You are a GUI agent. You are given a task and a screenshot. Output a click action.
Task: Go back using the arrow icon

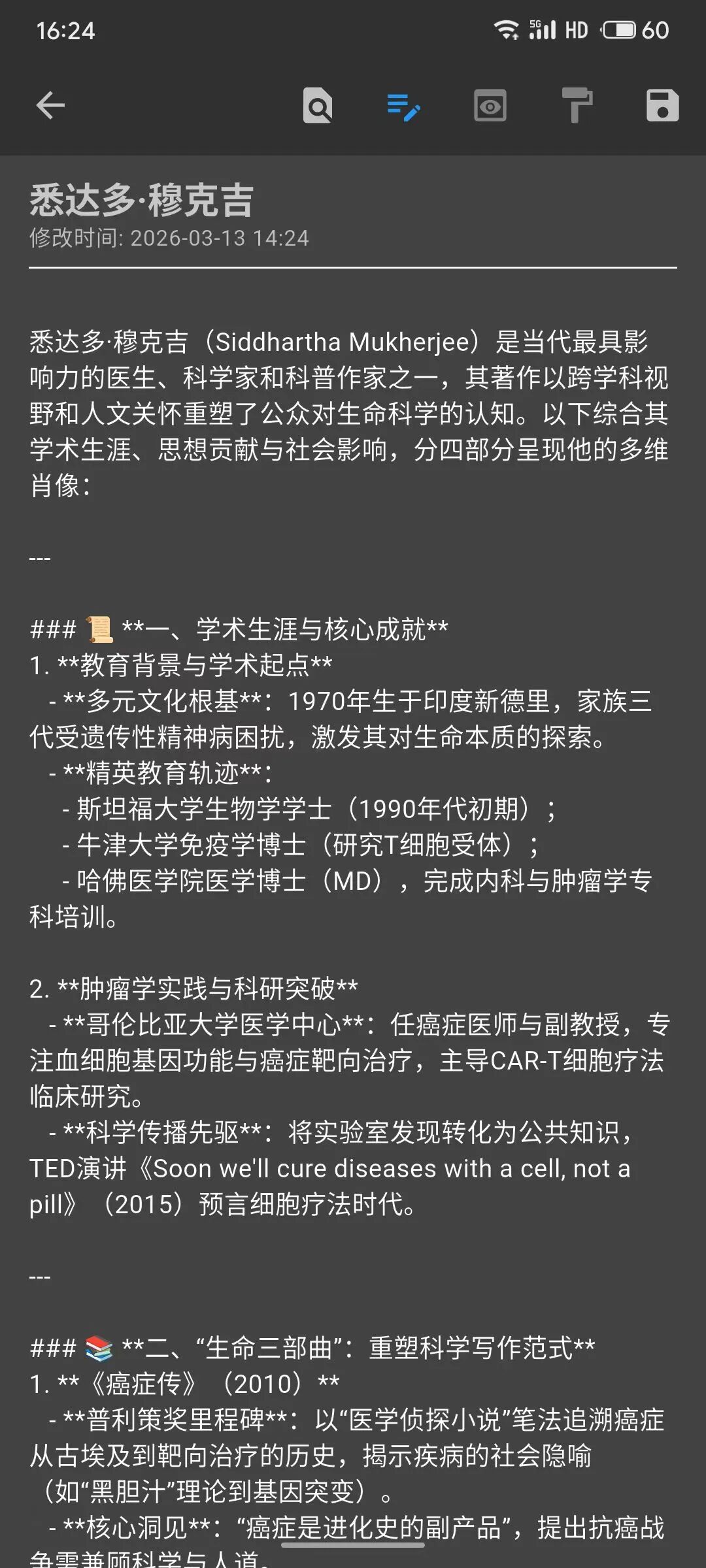(x=50, y=105)
